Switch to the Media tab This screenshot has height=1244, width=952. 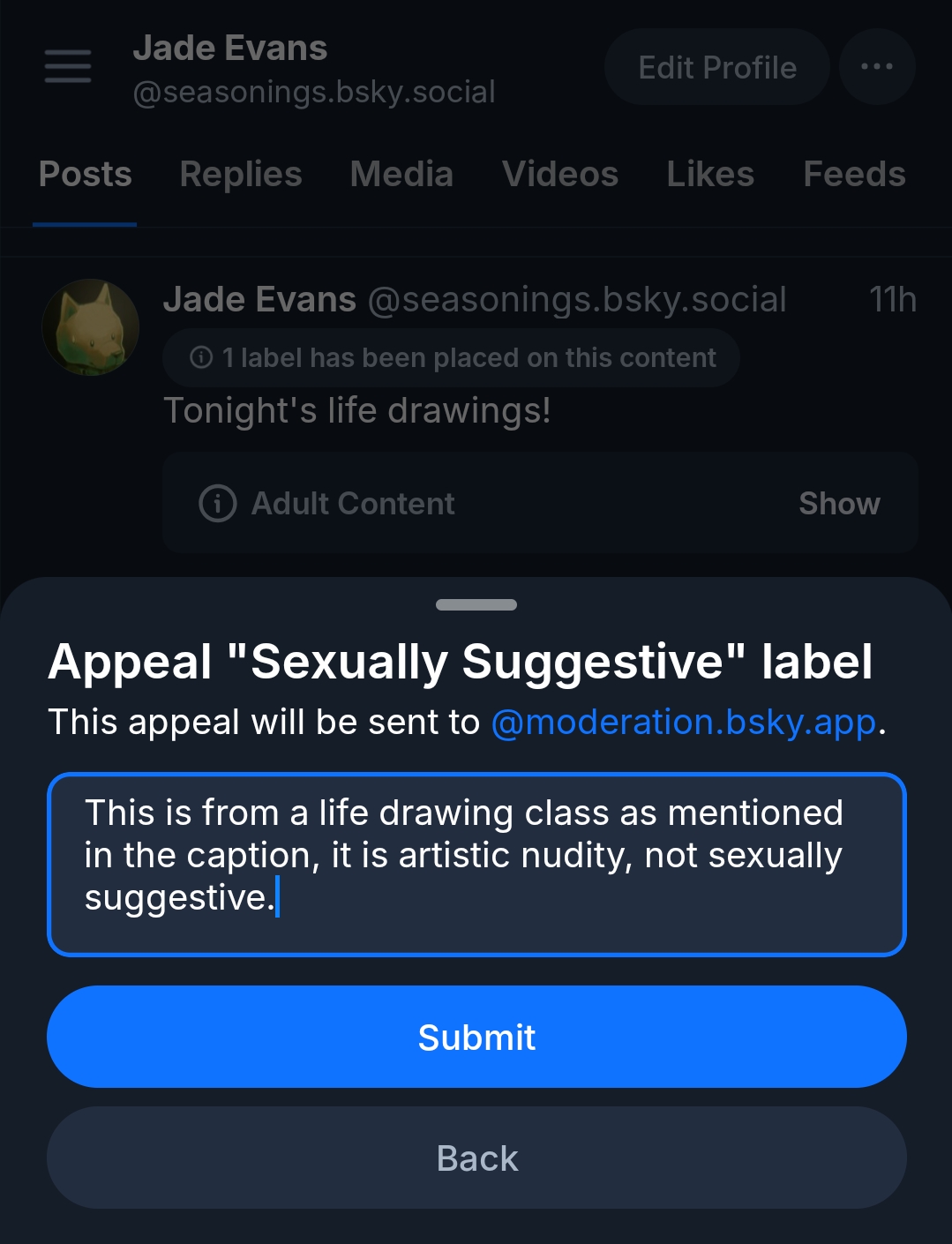click(401, 175)
